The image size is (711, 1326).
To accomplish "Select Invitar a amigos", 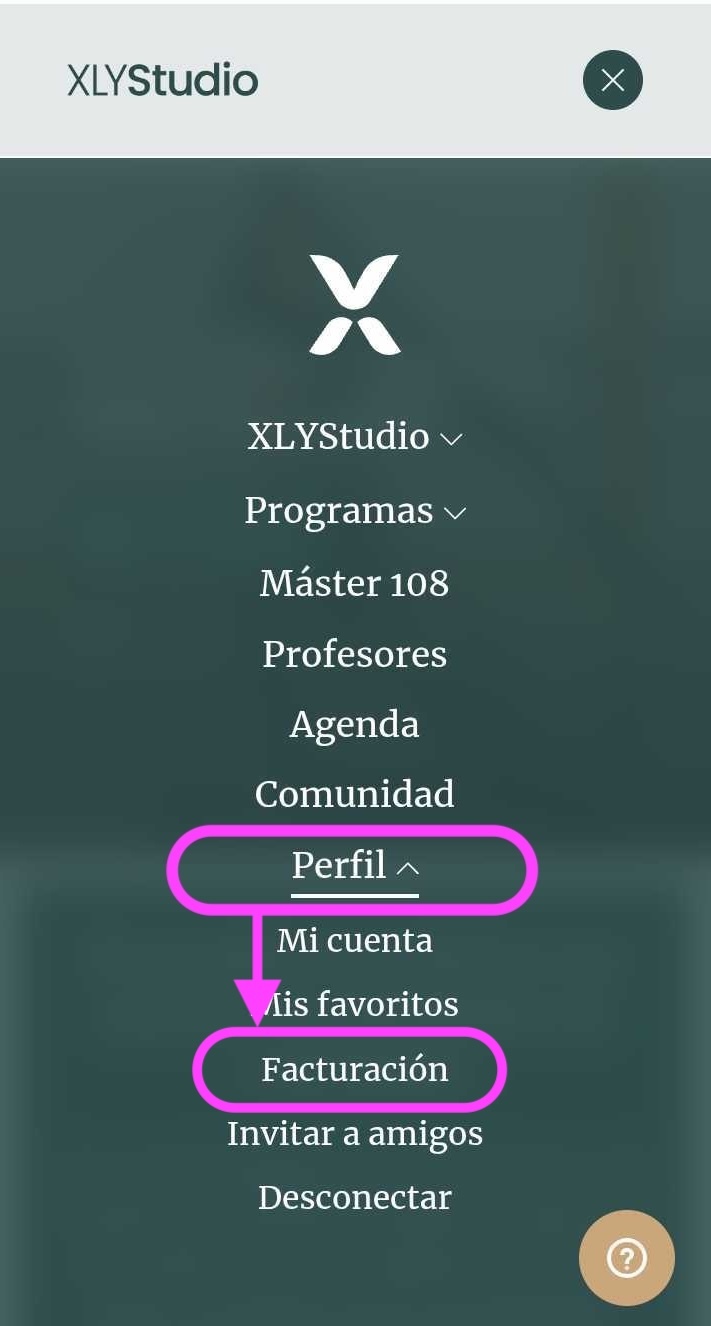I will [x=355, y=1134].
